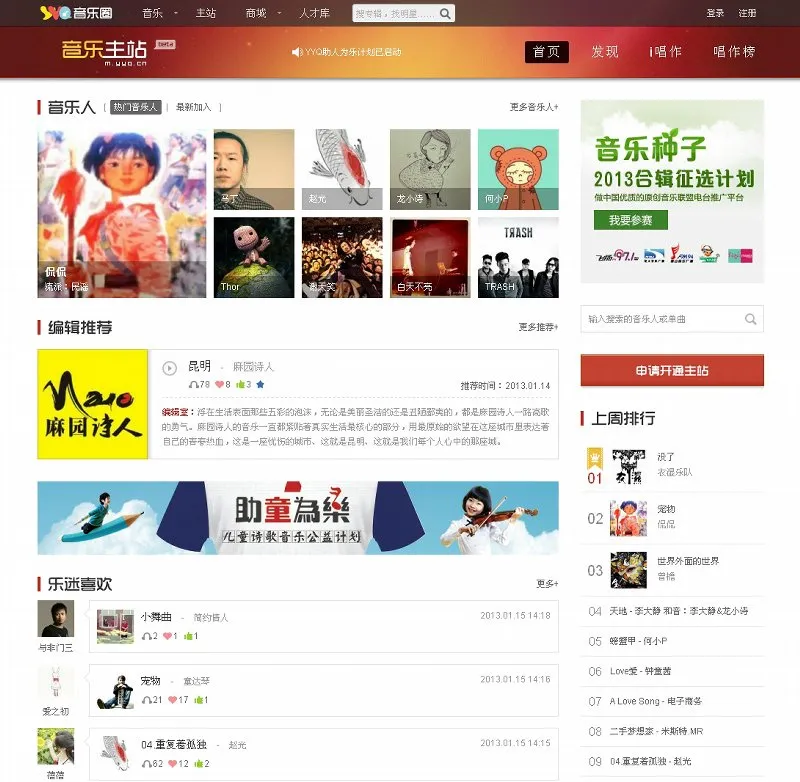Open the 首页 navigation tab
This screenshot has width=800, height=782.
click(546, 52)
